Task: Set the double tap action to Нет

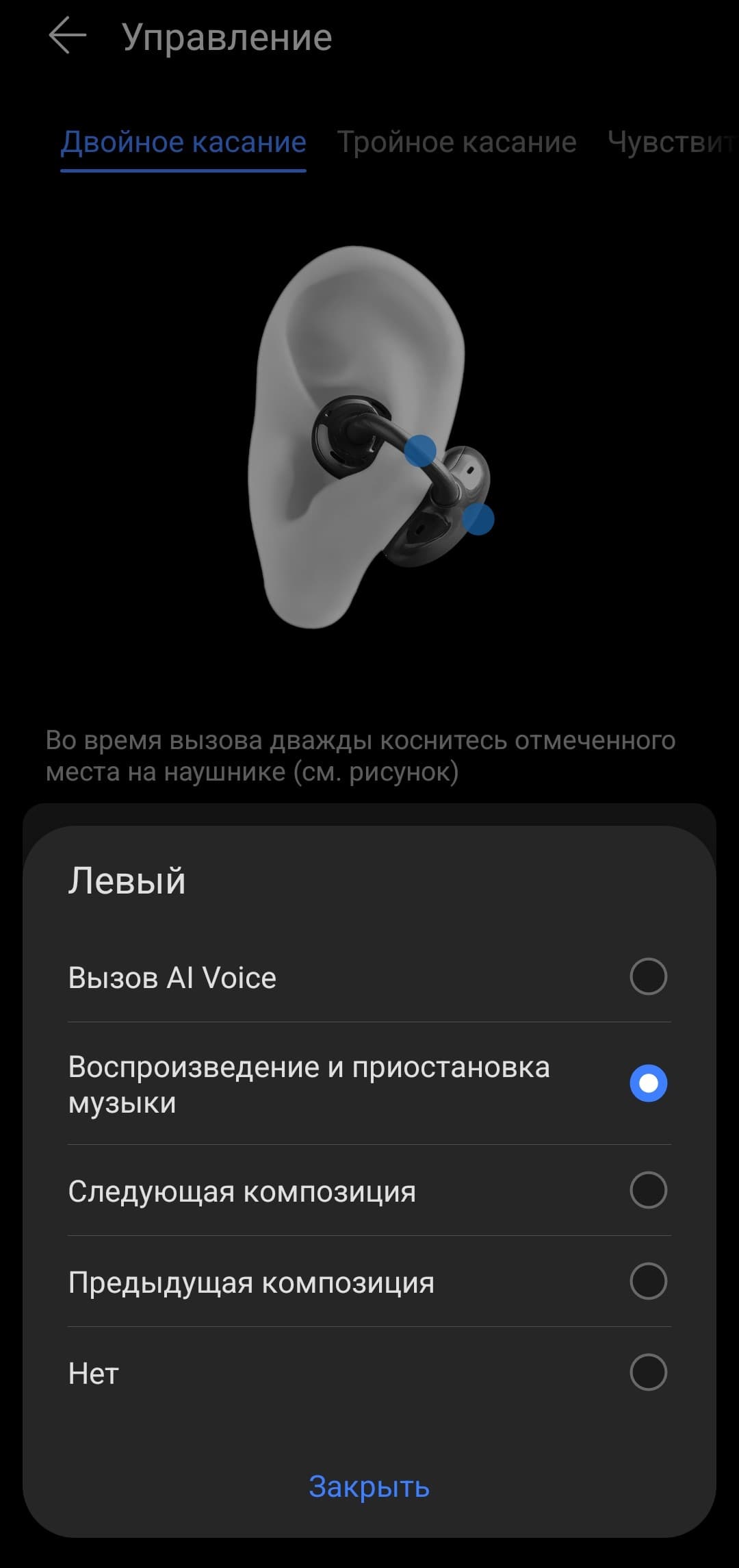Action: point(648,1372)
